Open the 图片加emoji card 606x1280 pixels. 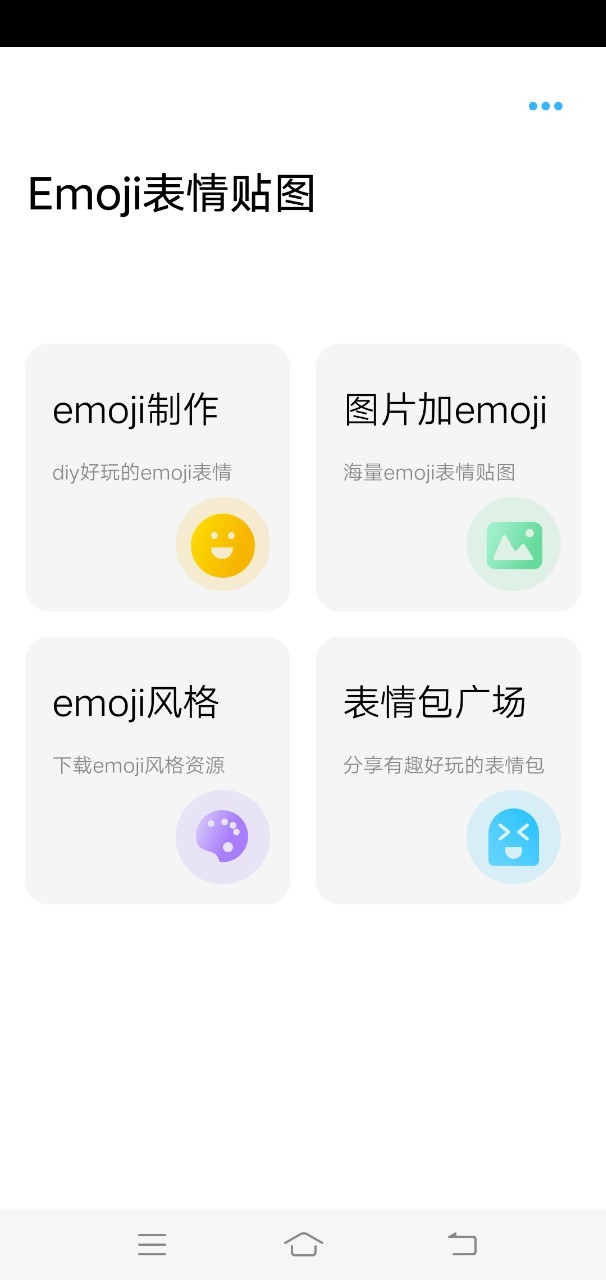pyautogui.click(x=448, y=477)
